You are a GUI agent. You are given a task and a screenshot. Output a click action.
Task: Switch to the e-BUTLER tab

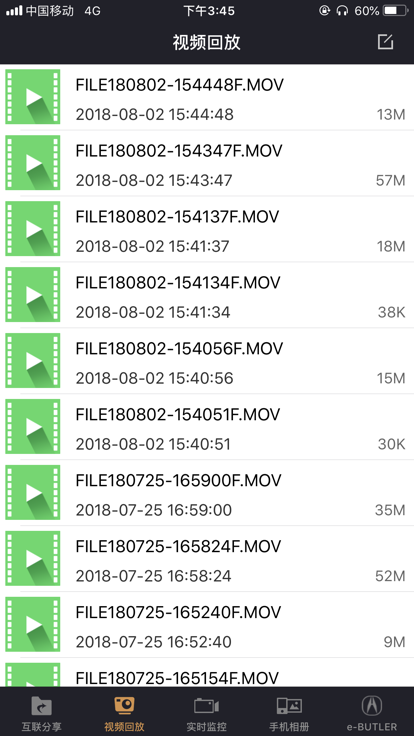pos(372,713)
